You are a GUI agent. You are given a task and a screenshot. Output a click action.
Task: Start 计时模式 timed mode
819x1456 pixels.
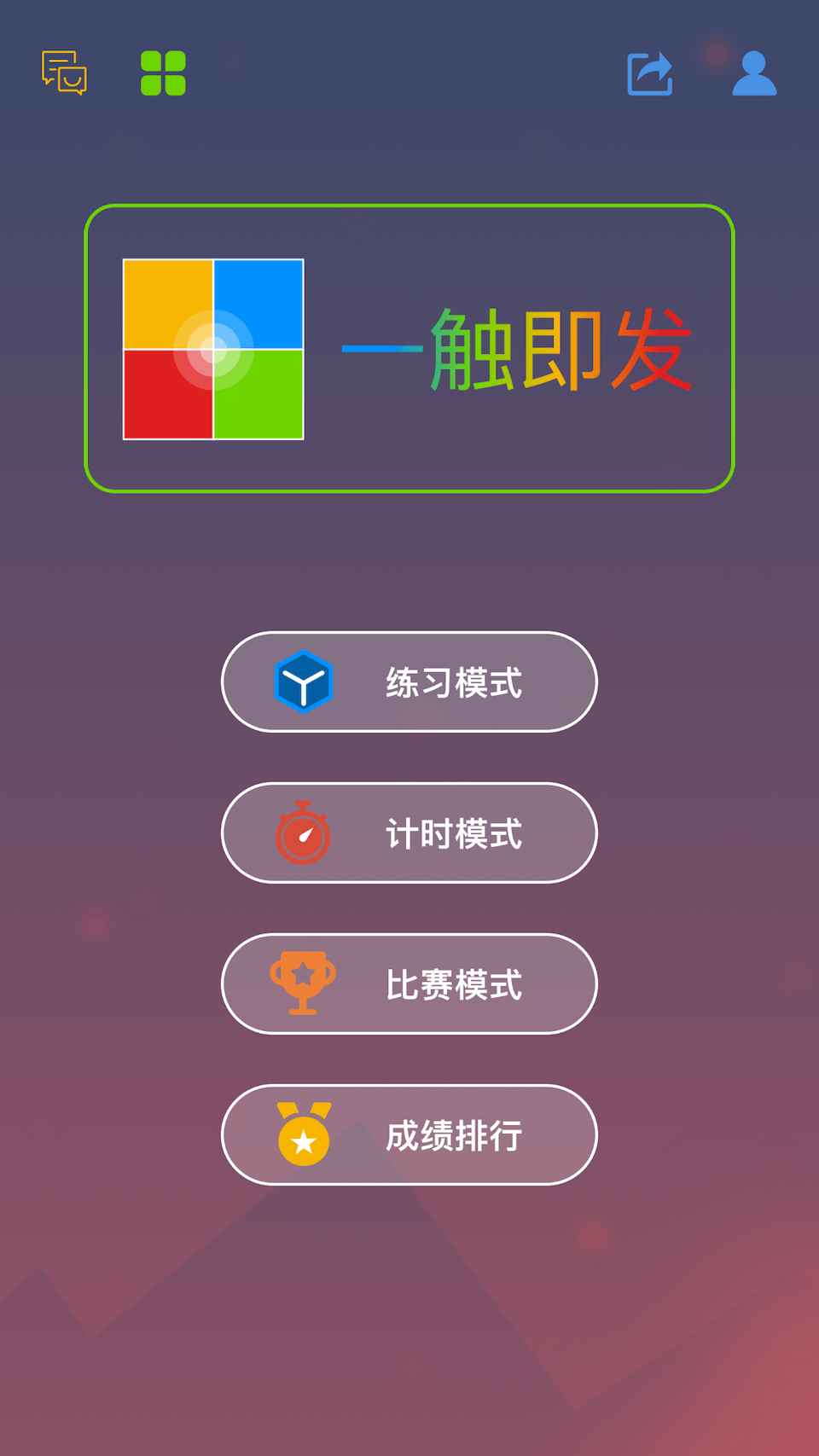[x=409, y=834]
